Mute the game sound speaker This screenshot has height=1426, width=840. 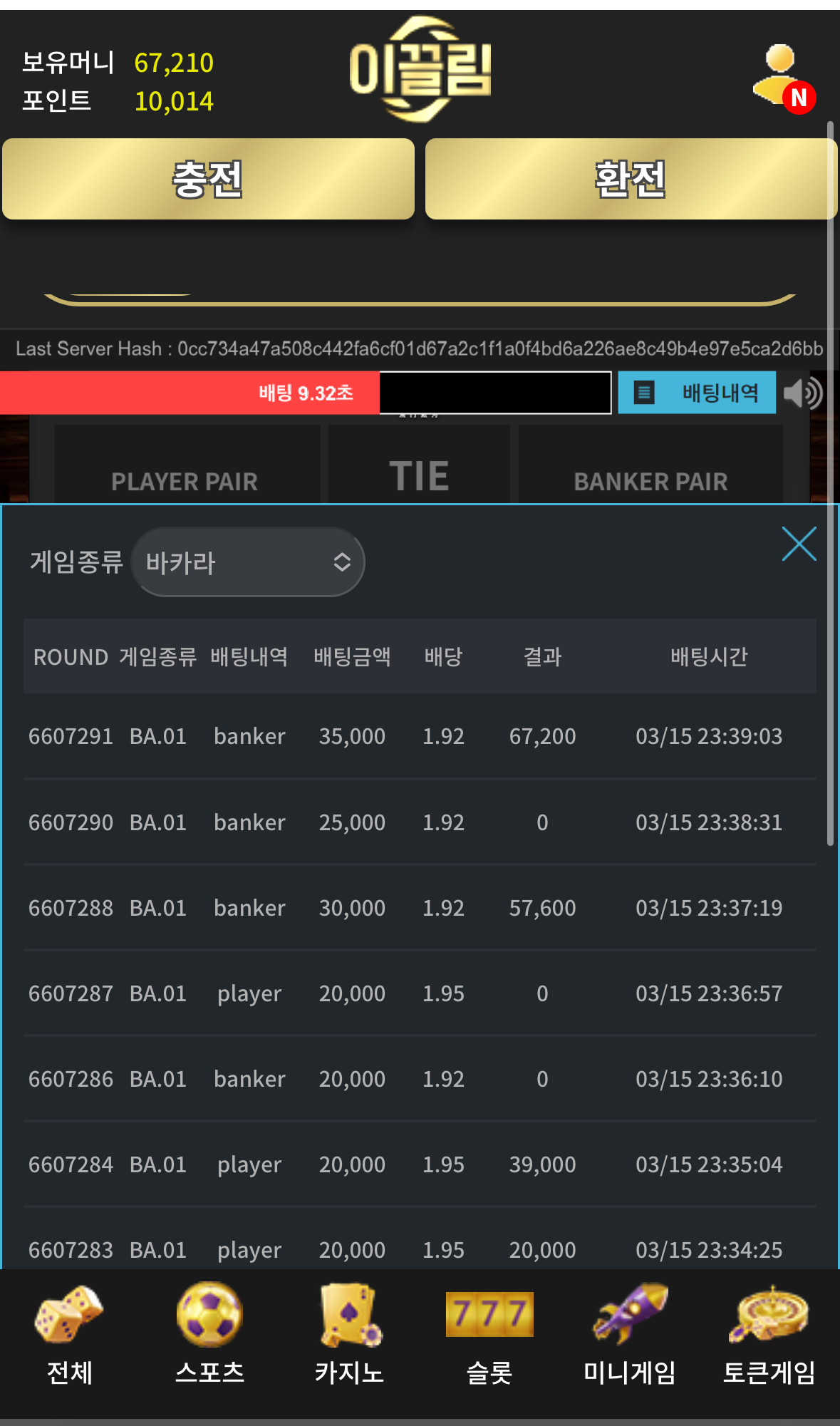803,393
